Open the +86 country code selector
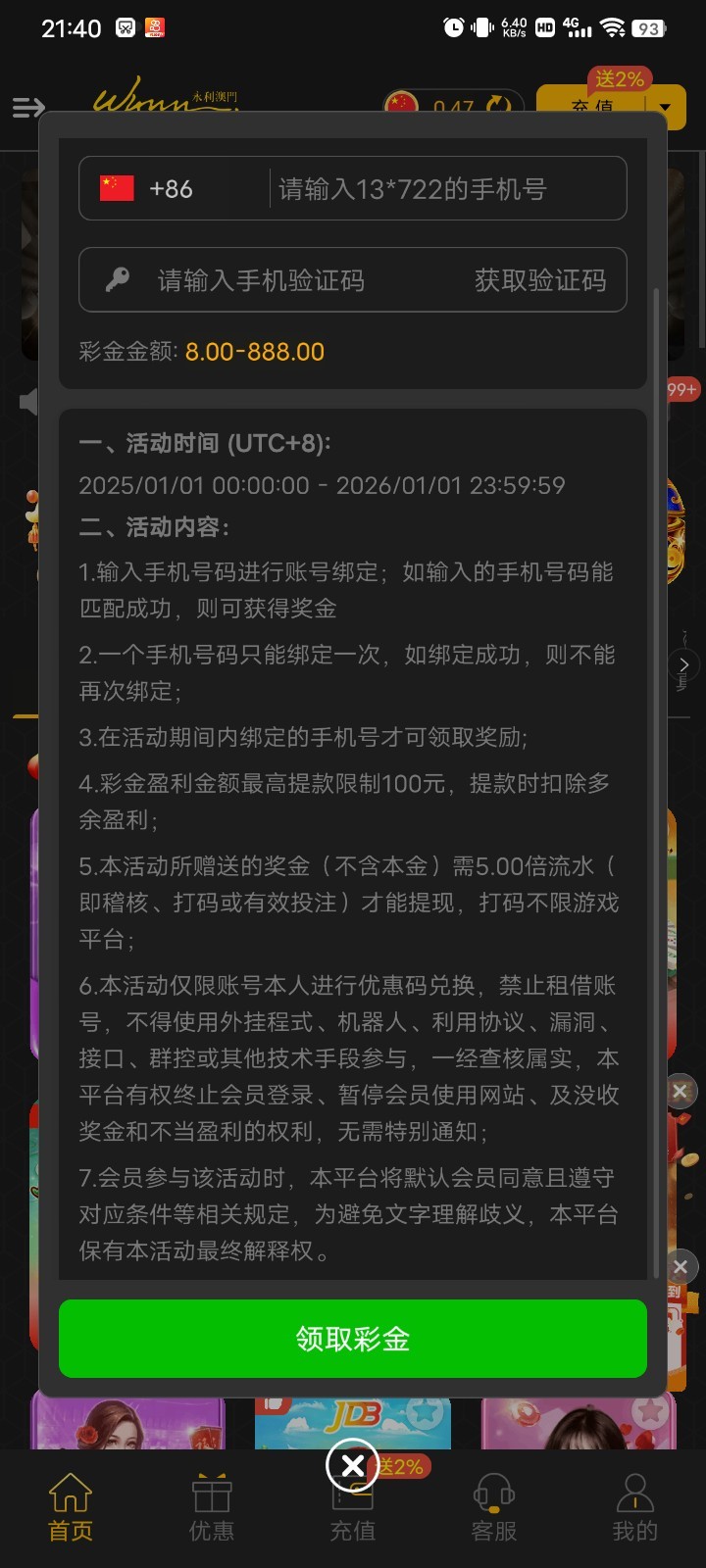The height and width of the screenshot is (1568, 706). pos(147,189)
